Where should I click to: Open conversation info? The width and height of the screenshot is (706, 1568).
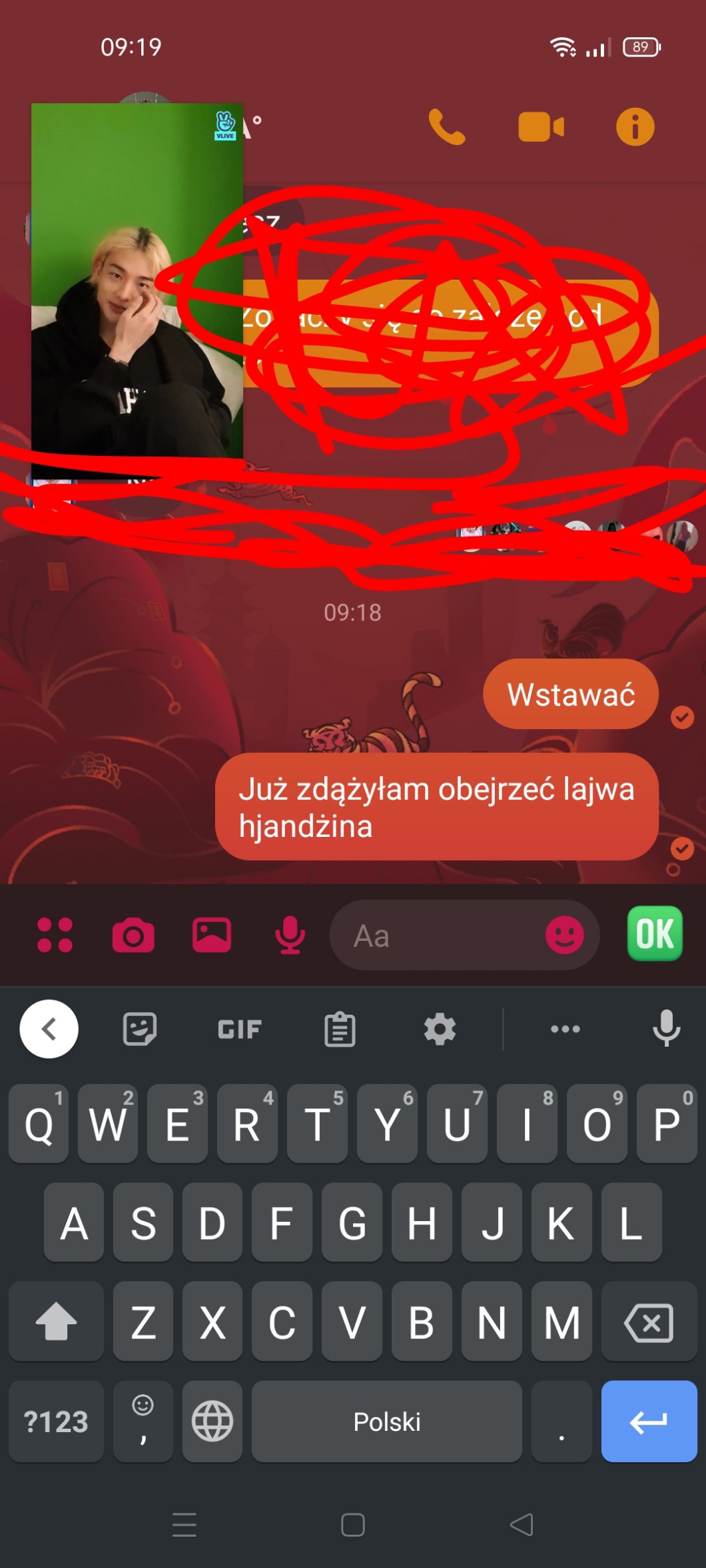pos(635,127)
